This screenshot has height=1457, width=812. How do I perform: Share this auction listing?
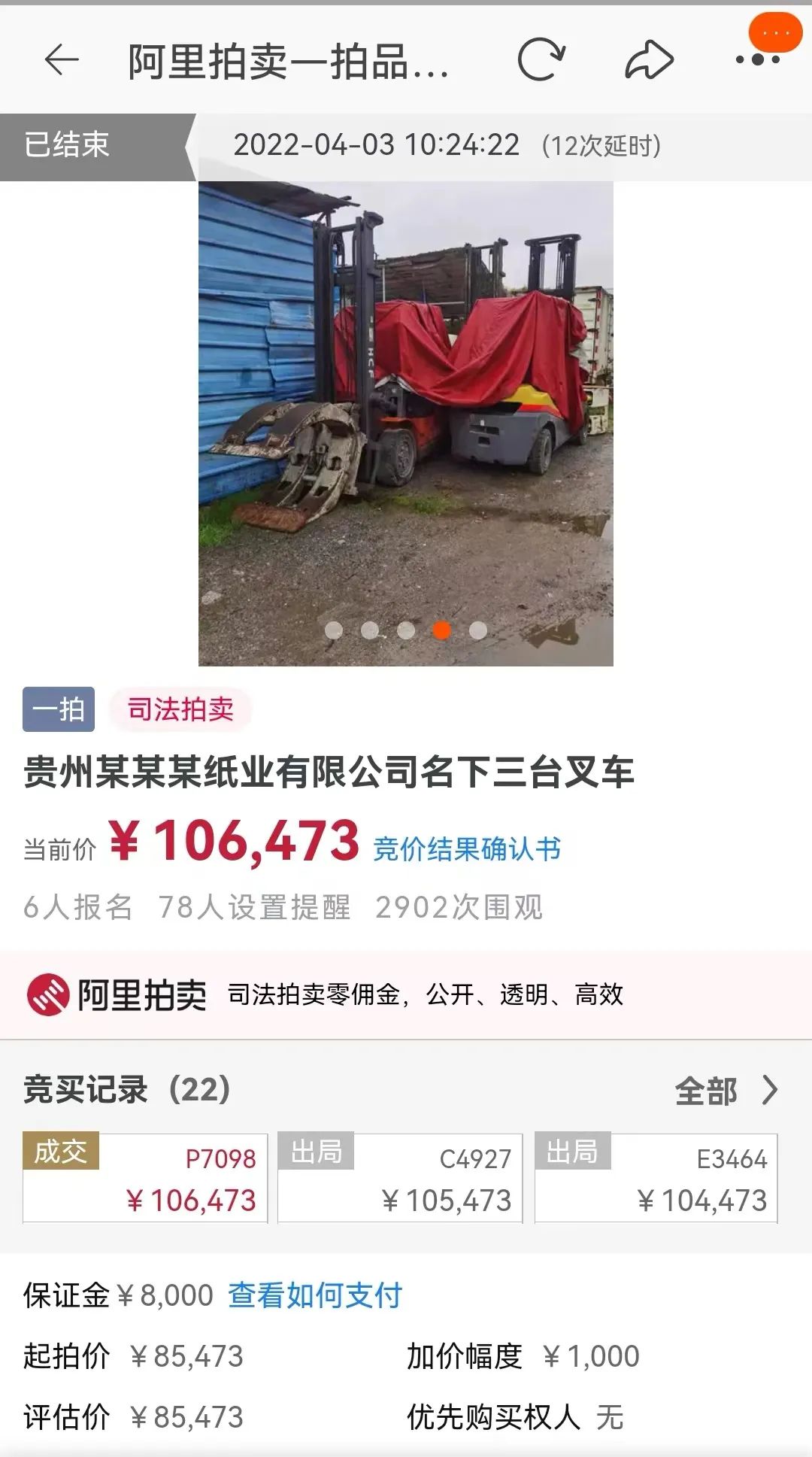click(x=649, y=60)
